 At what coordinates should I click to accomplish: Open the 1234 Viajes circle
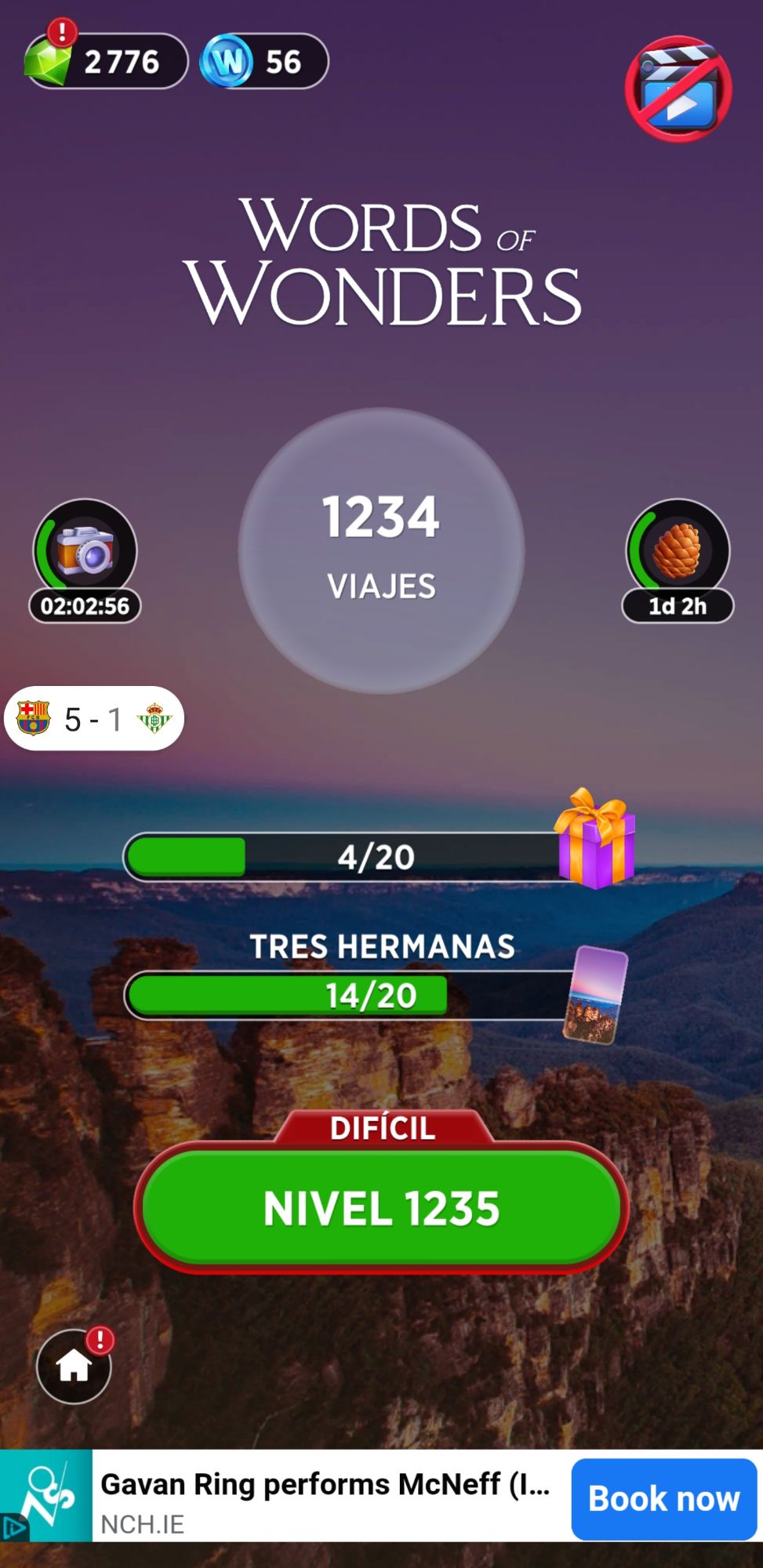(x=381, y=550)
